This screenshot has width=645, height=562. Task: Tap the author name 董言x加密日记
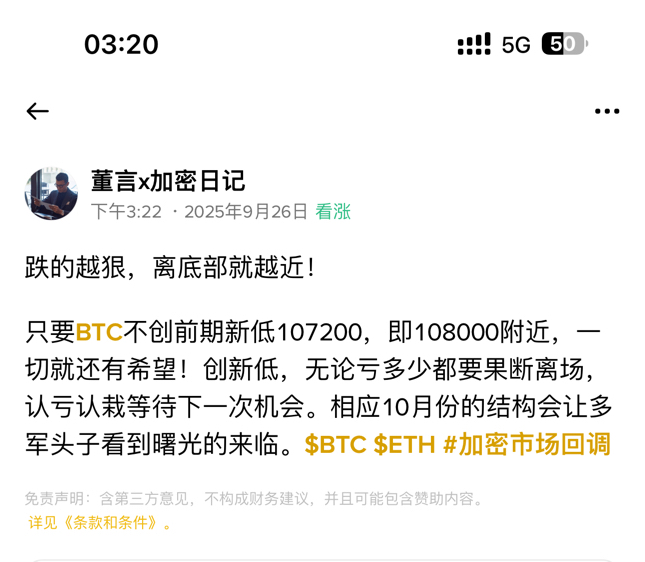tap(168, 181)
